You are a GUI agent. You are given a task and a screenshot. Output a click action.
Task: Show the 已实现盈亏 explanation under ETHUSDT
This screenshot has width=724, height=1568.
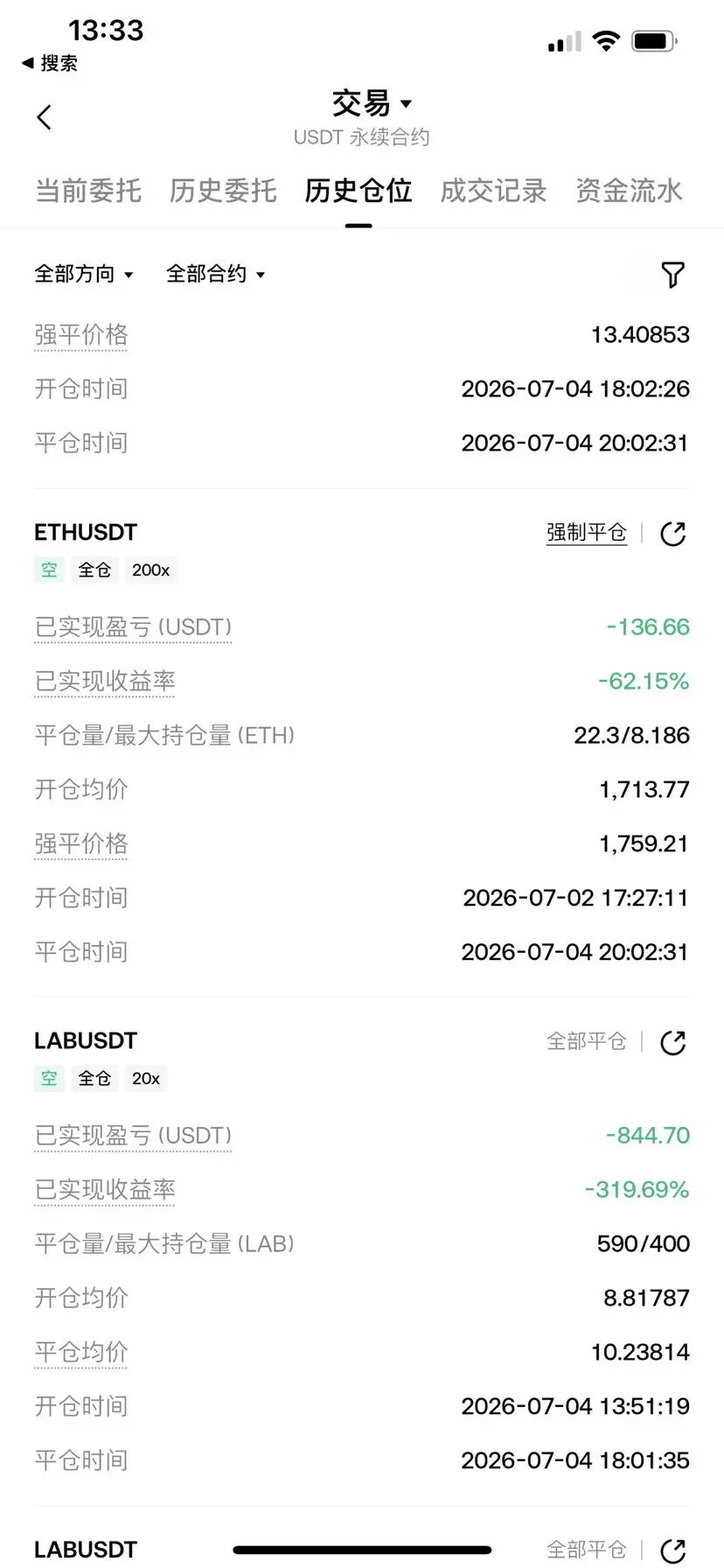(x=133, y=627)
